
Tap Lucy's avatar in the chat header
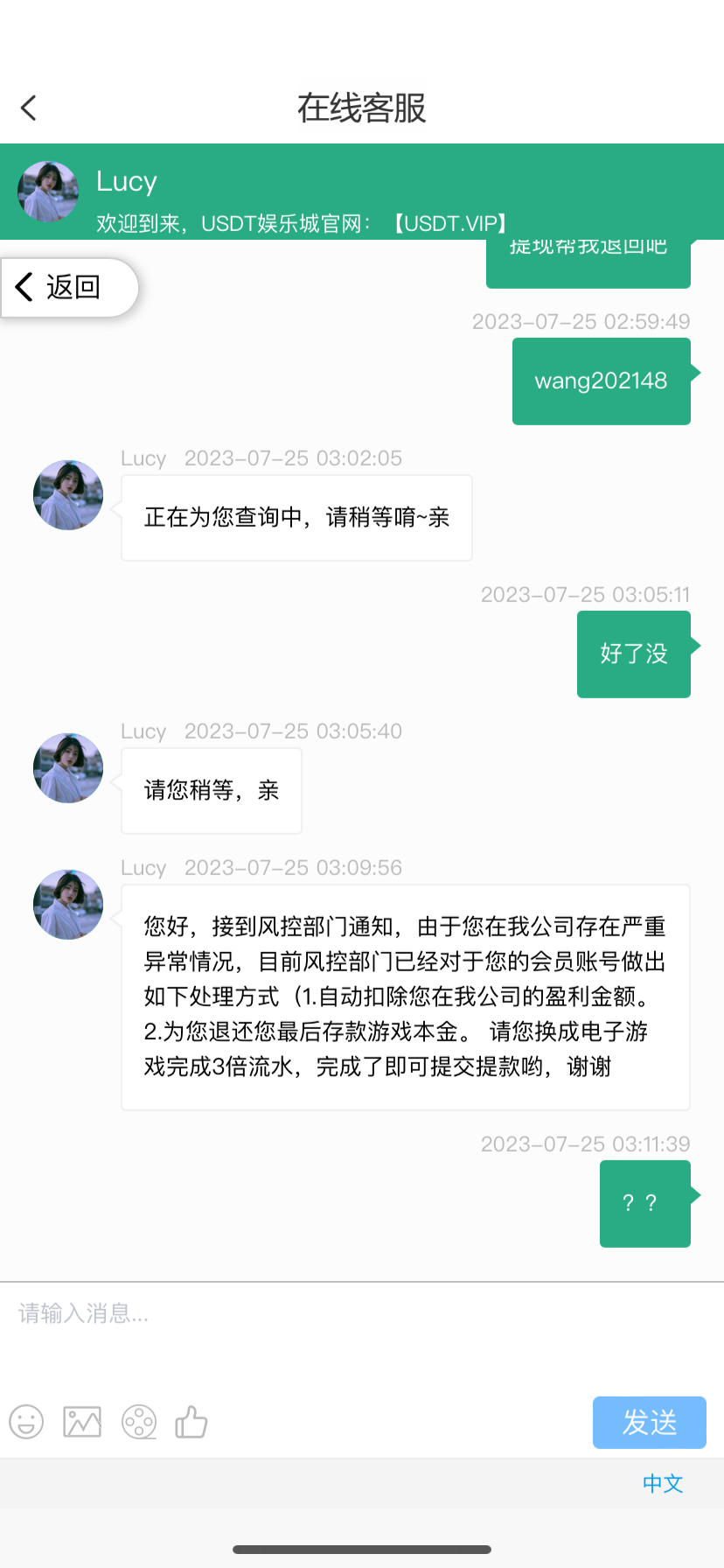pyautogui.click(x=47, y=192)
